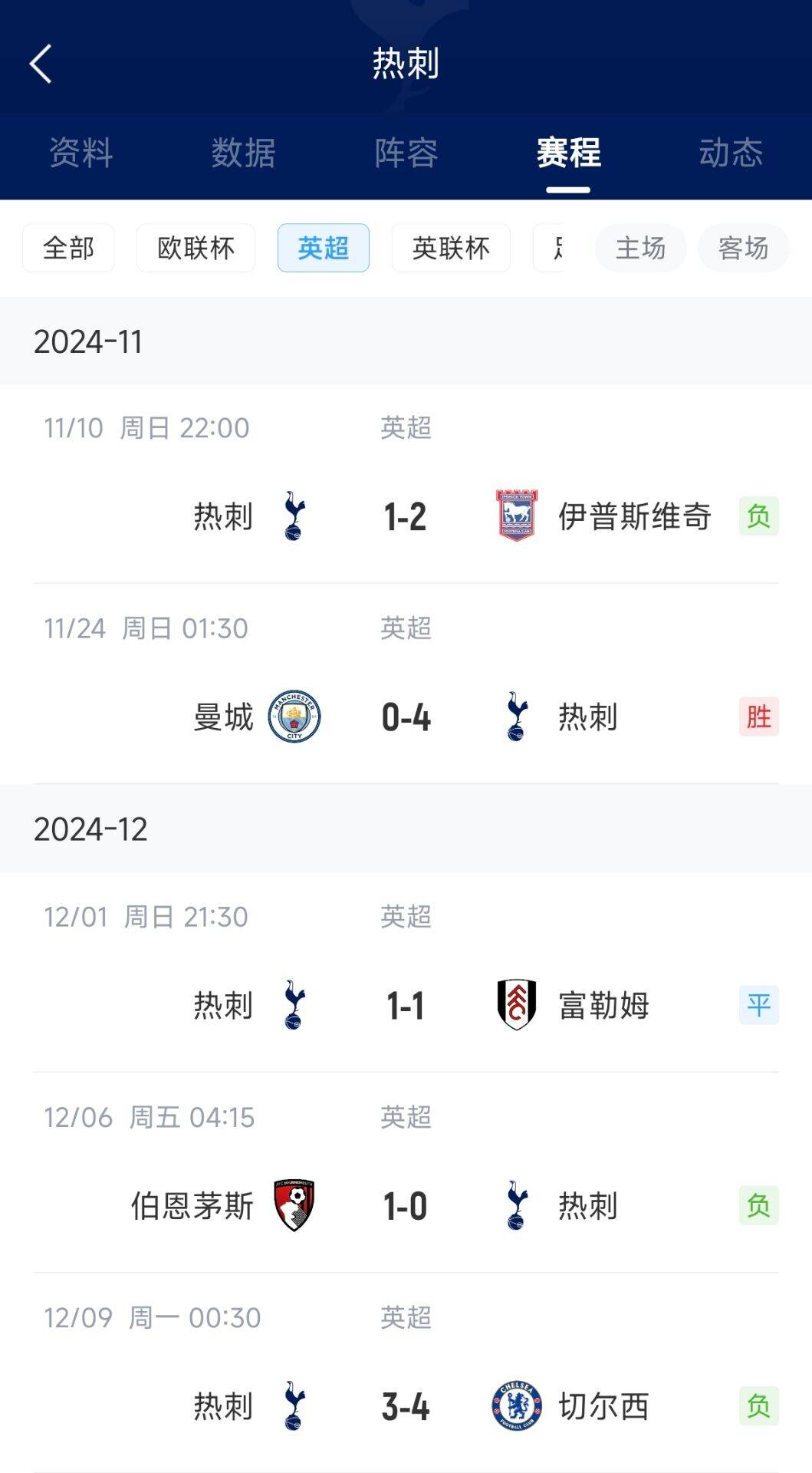Select the 全部 filter chip

(68, 248)
